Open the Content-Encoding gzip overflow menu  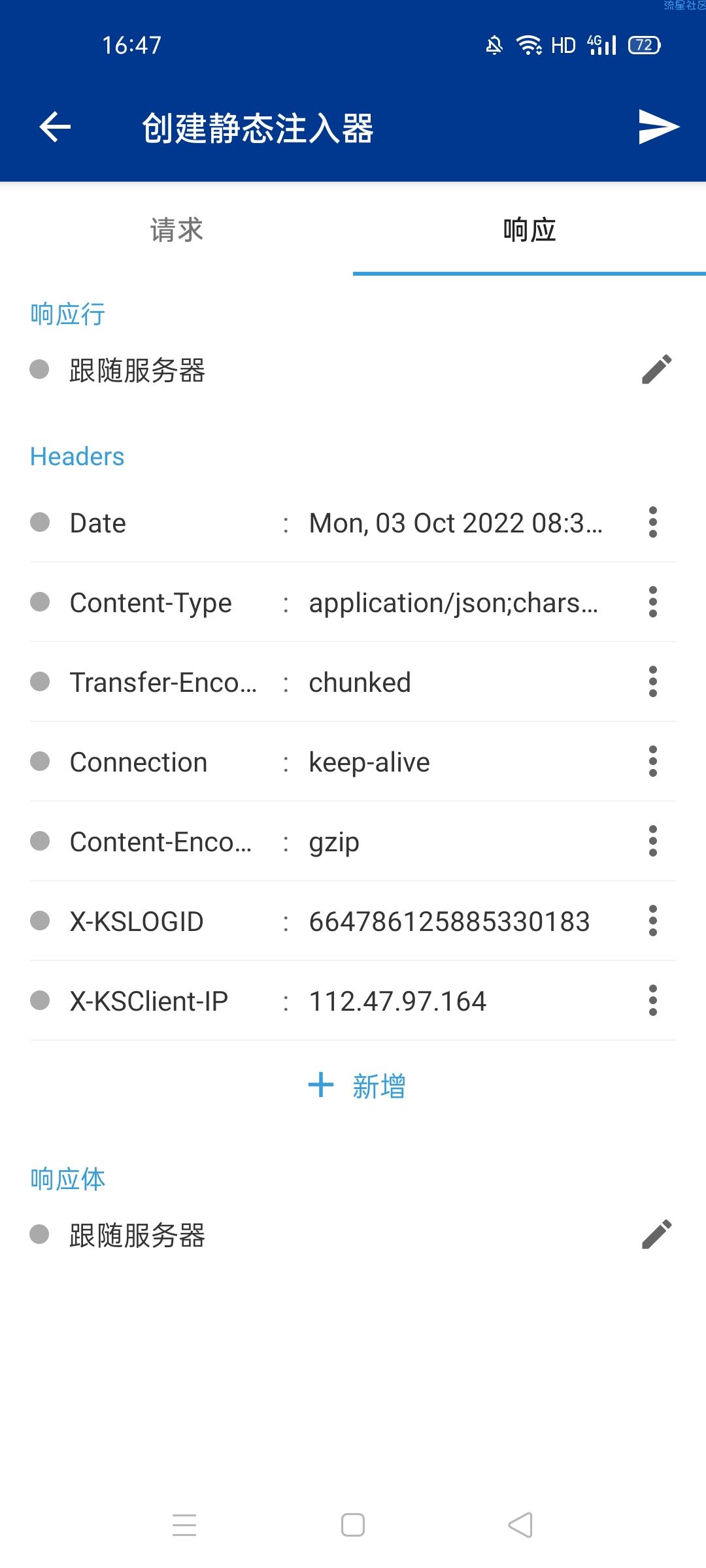click(652, 841)
